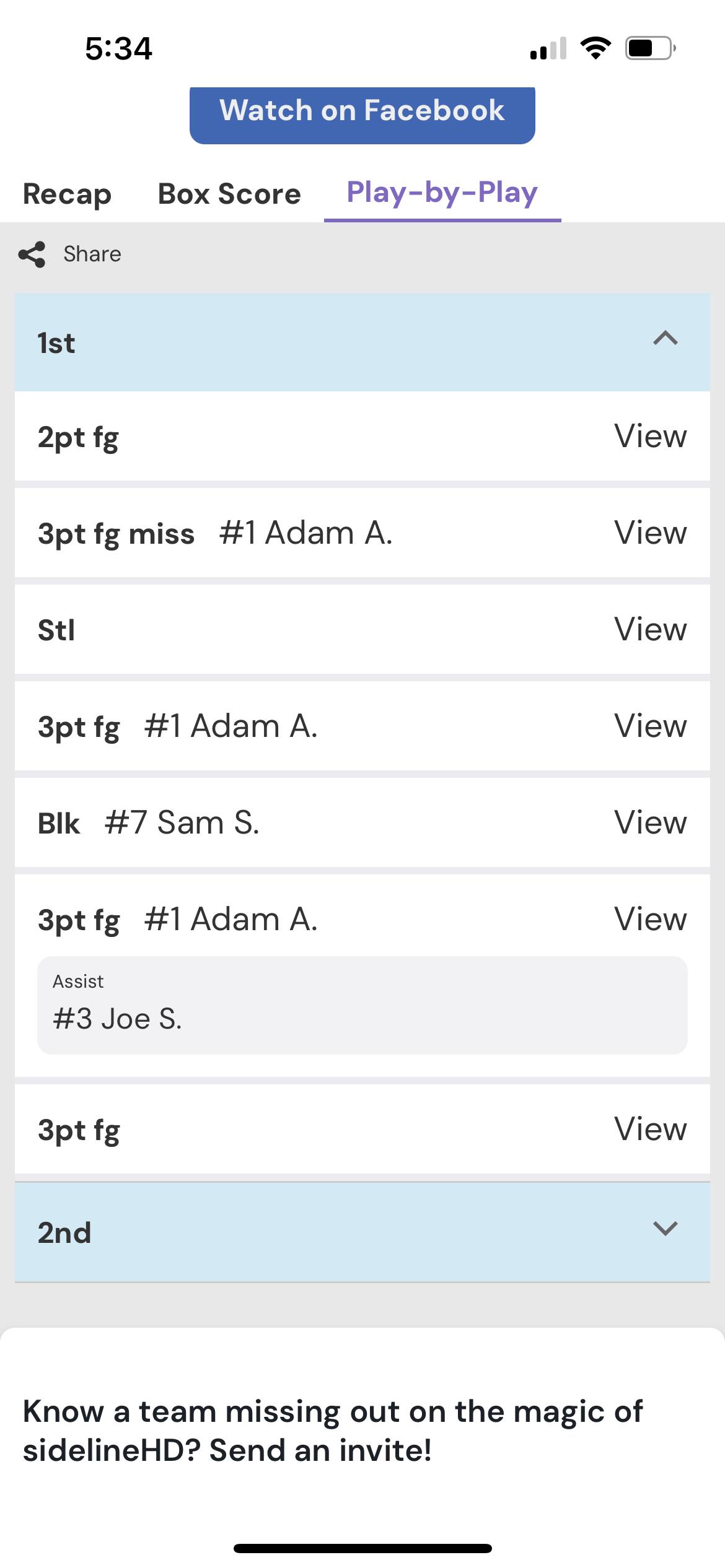View the last 3pt fg of the 1st

point(651,1130)
